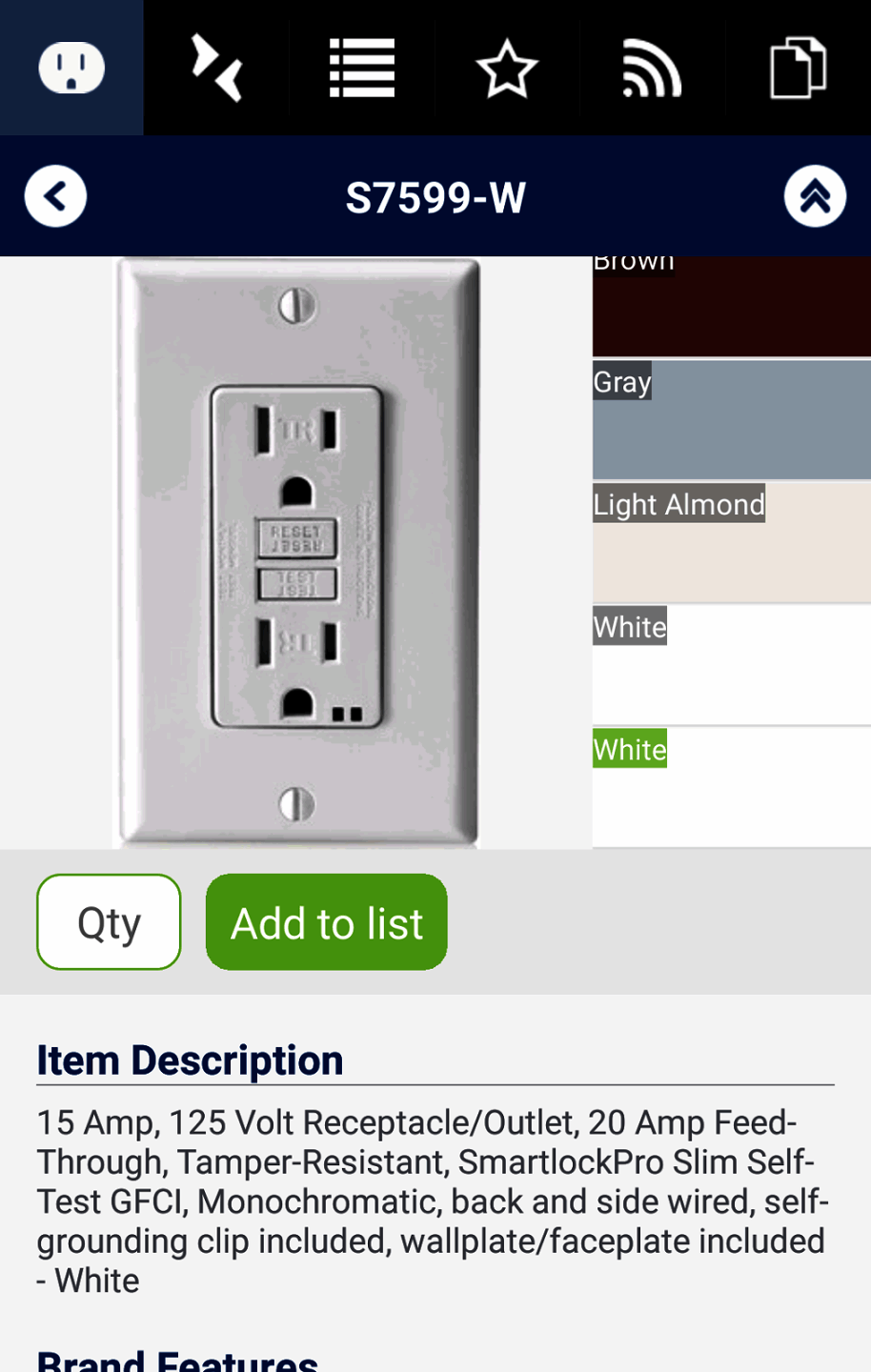The height and width of the screenshot is (1372, 871).
Task: Switch to the cross-reference arrows tab
Action: click(216, 68)
